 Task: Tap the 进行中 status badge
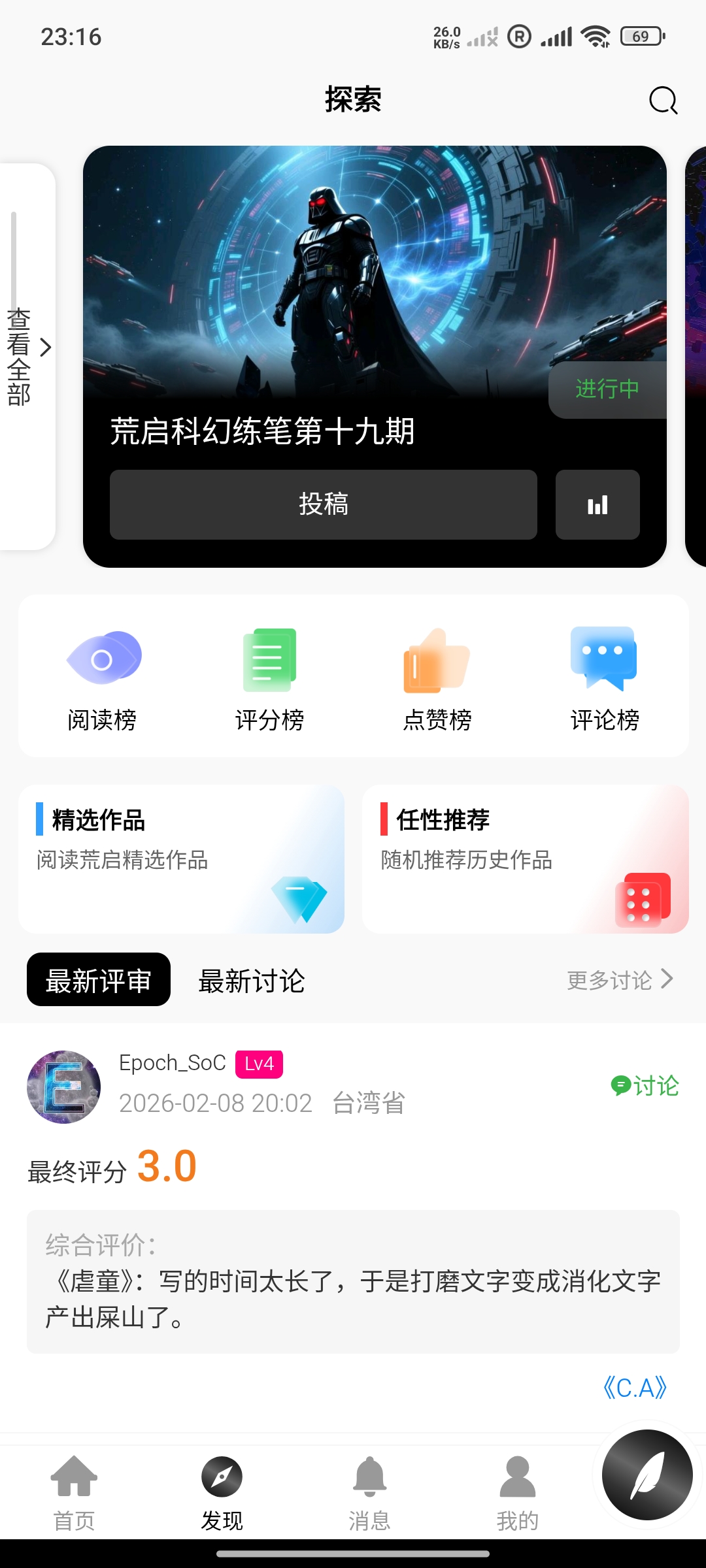click(x=607, y=389)
